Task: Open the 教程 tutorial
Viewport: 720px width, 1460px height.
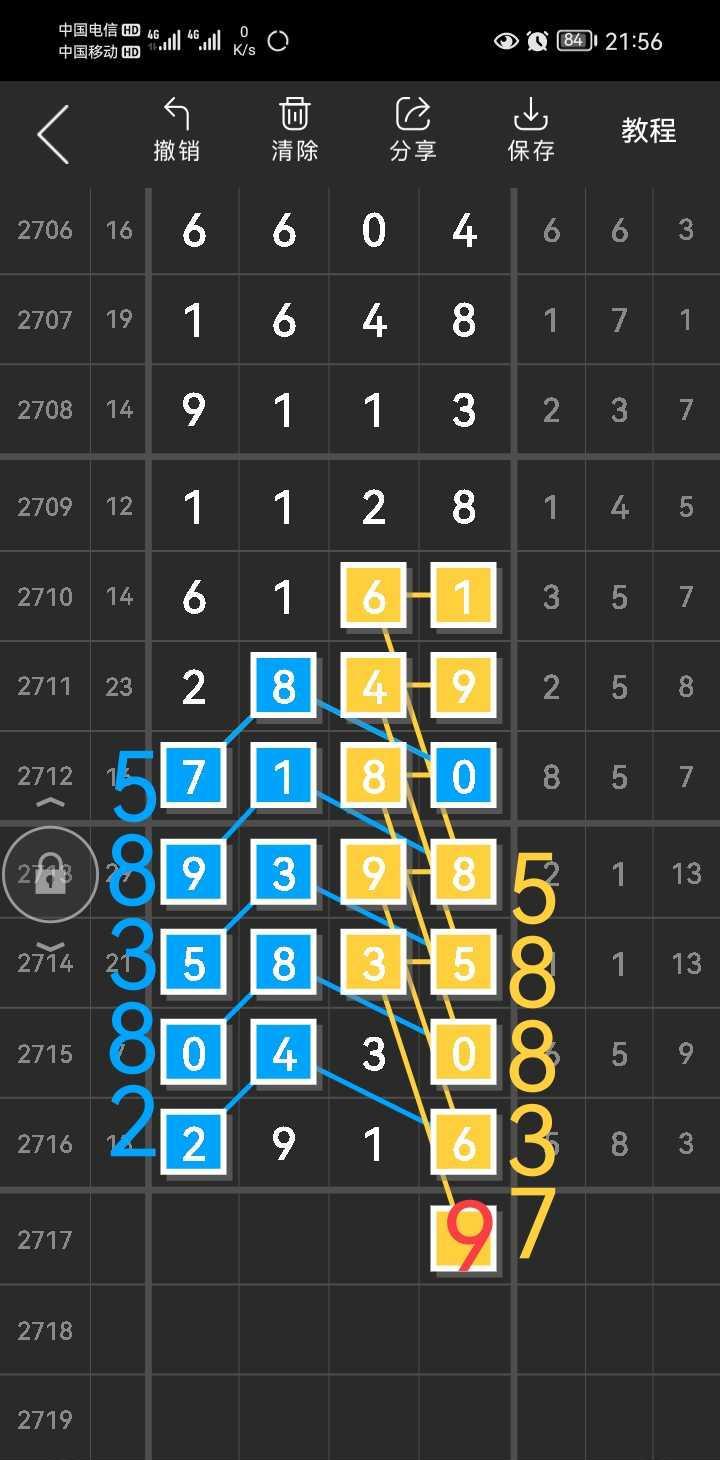Action: (x=649, y=130)
